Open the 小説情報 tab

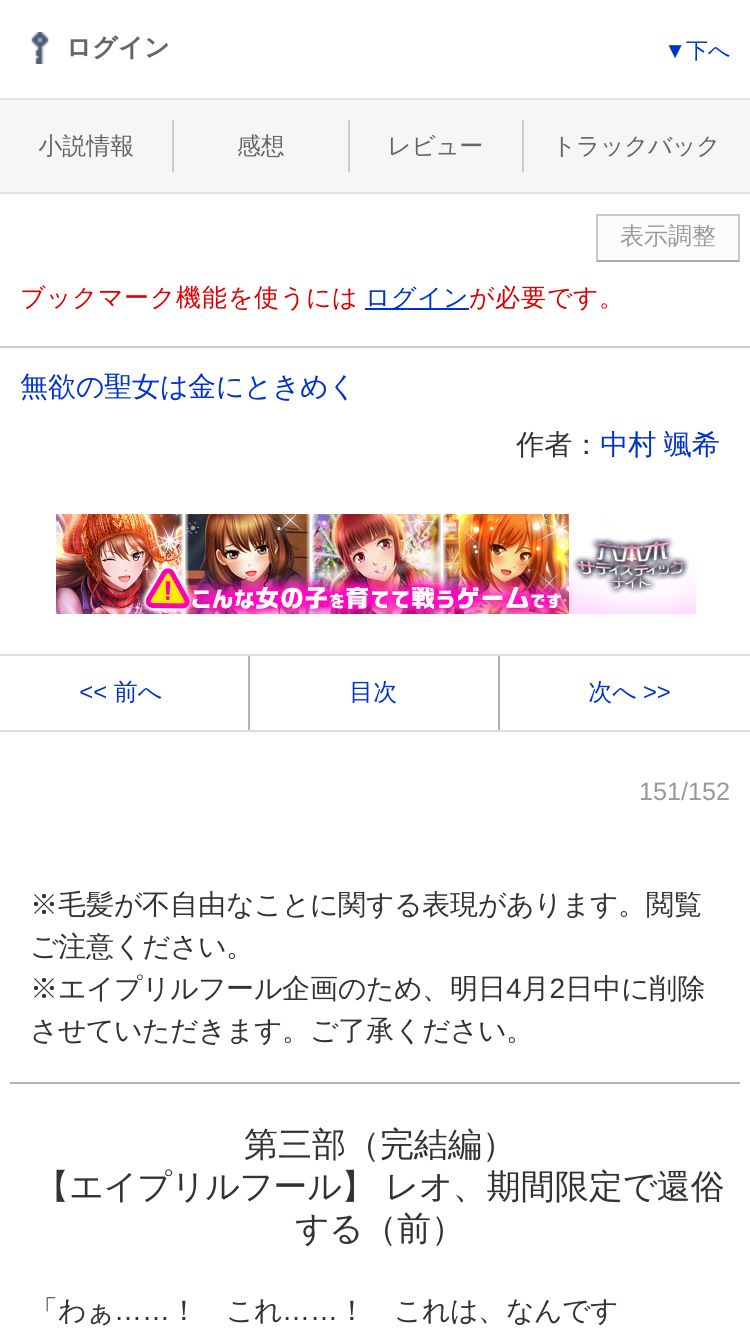(86, 146)
